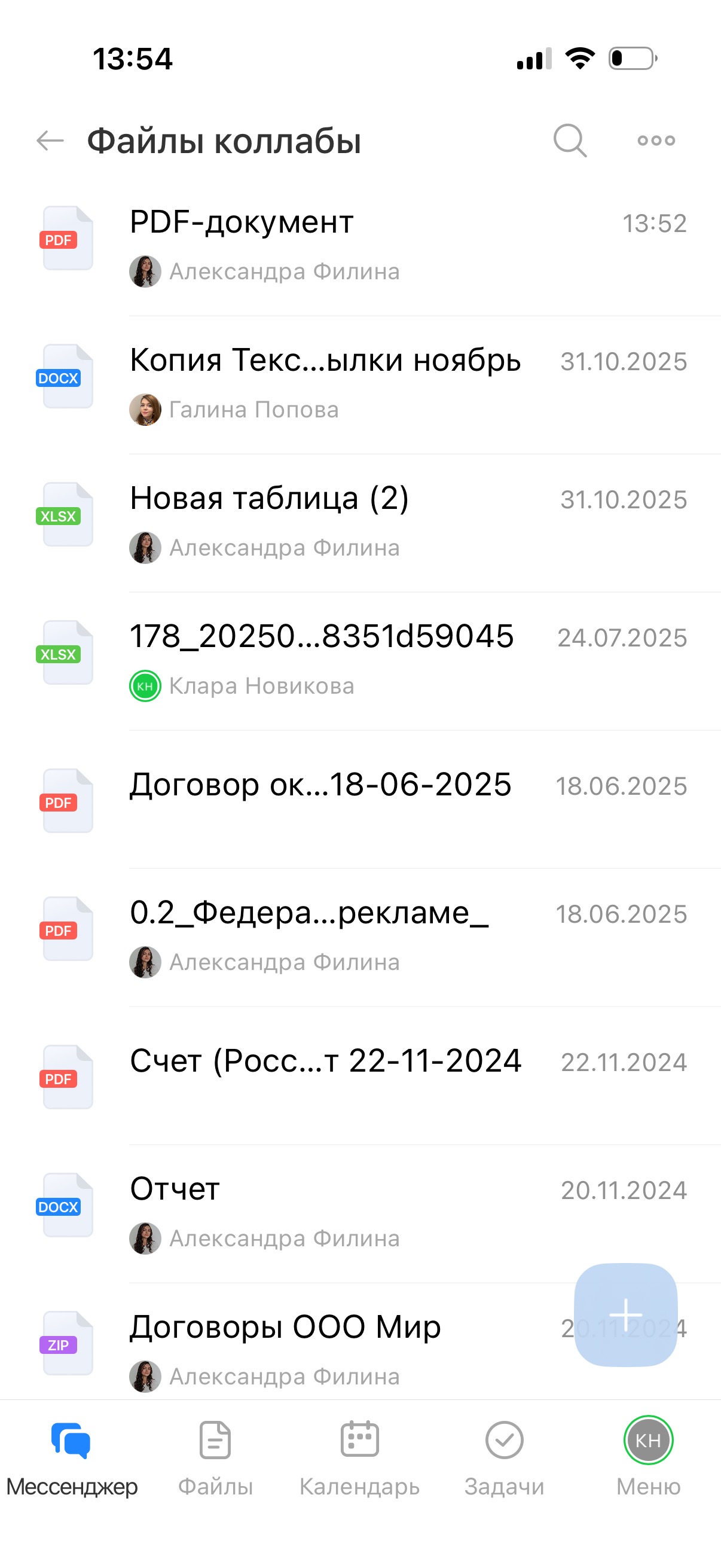Switch to the Календарь tab
Viewport: 721px width, 1568px height.
[359, 1456]
